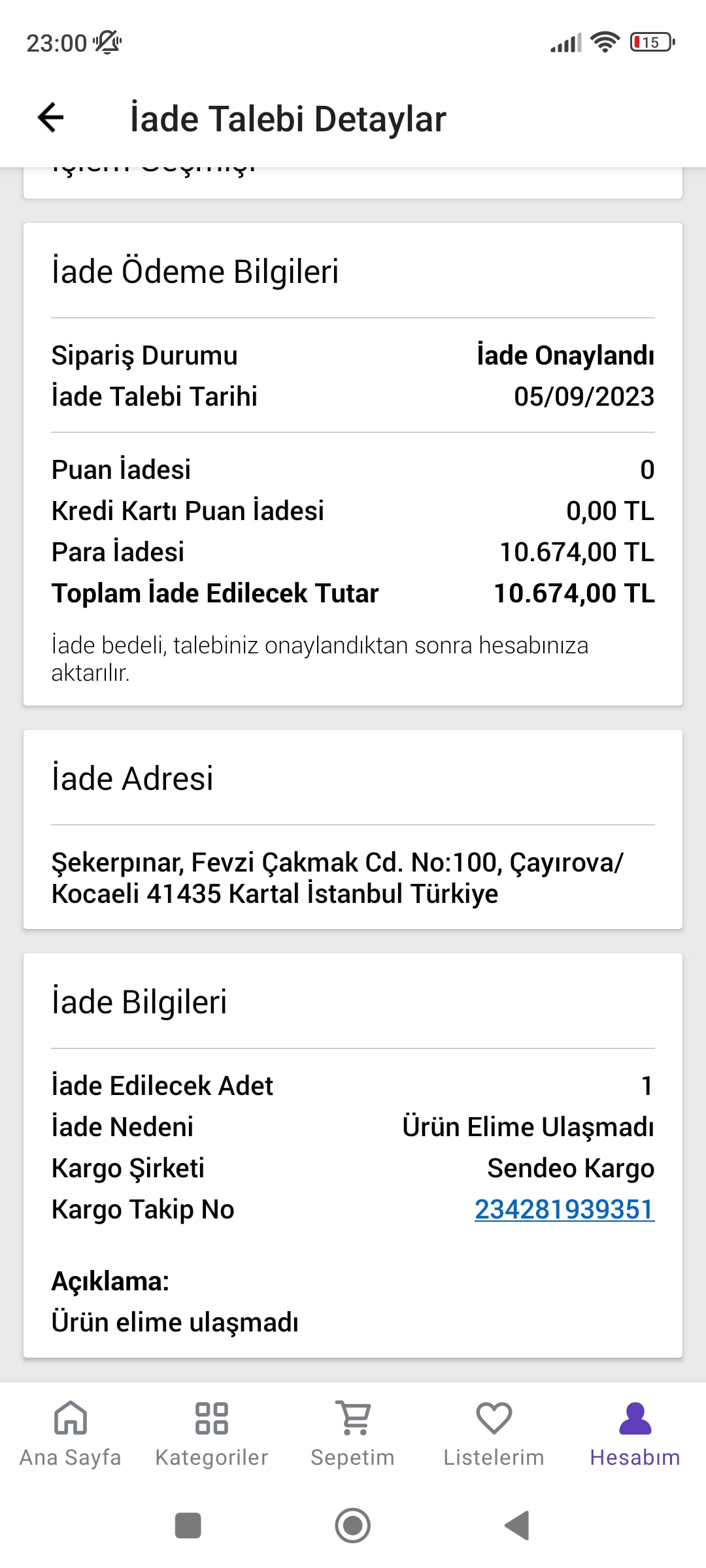Viewport: 706px width, 1568px height.
Task: Tap the system home button
Action: coord(353,1526)
